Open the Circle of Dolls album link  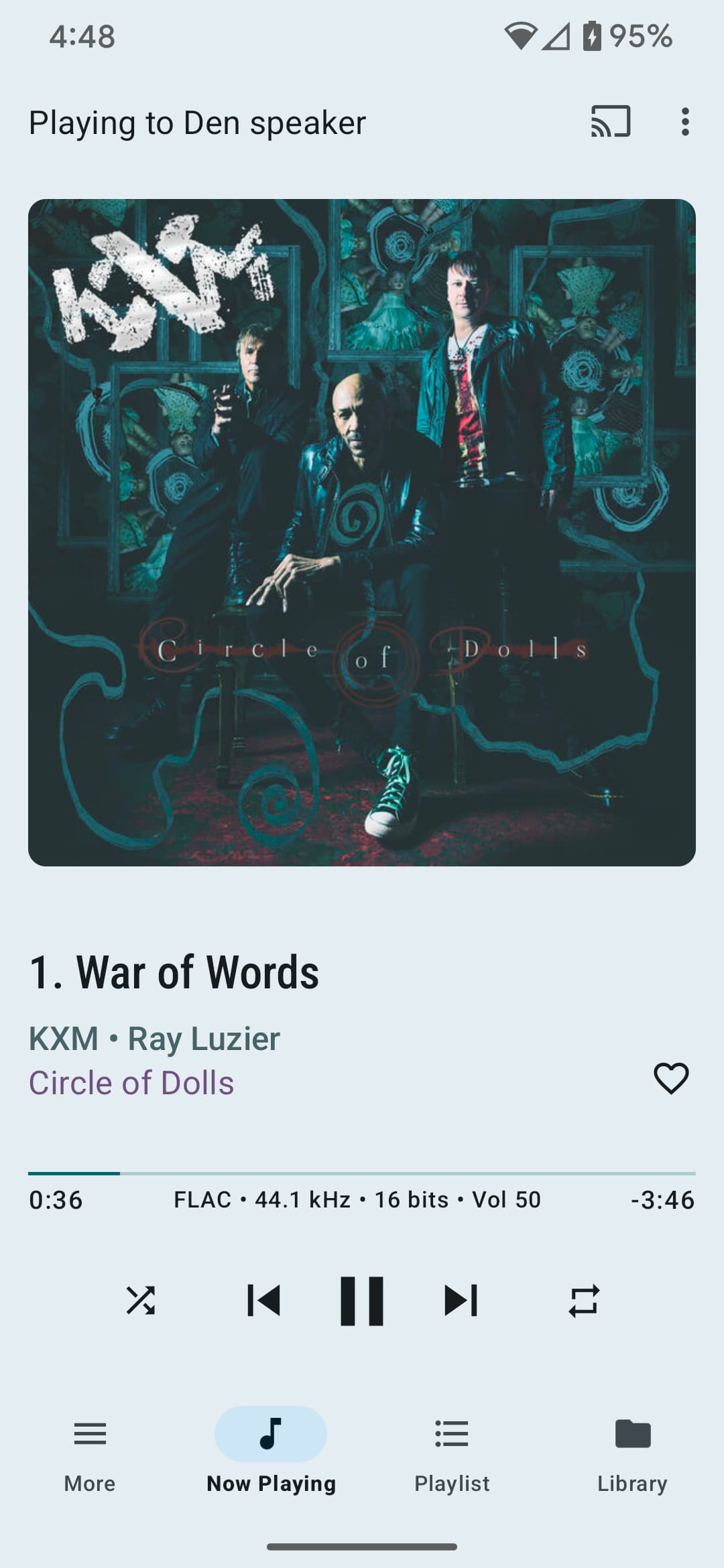(x=131, y=1083)
